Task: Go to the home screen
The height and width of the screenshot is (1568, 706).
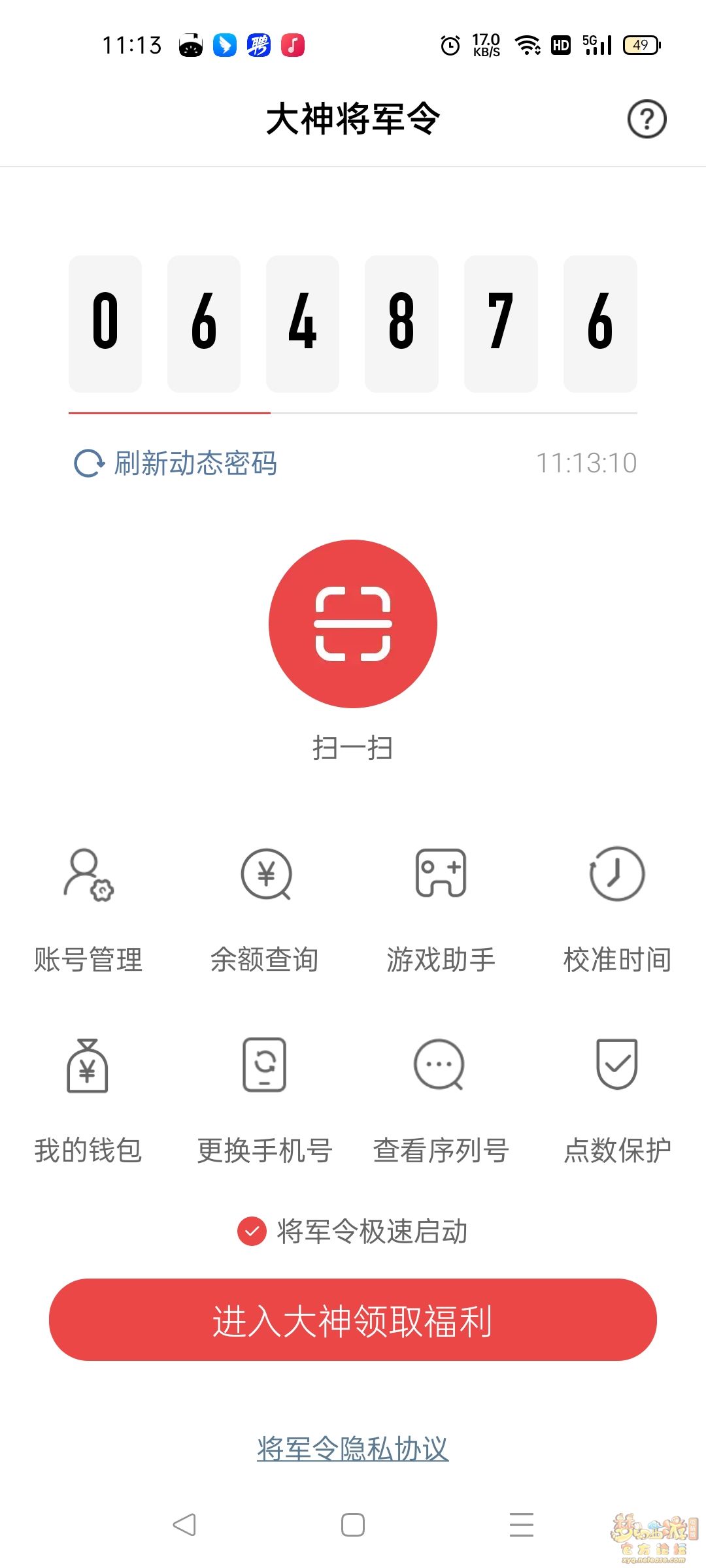Action: [x=353, y=1525]
